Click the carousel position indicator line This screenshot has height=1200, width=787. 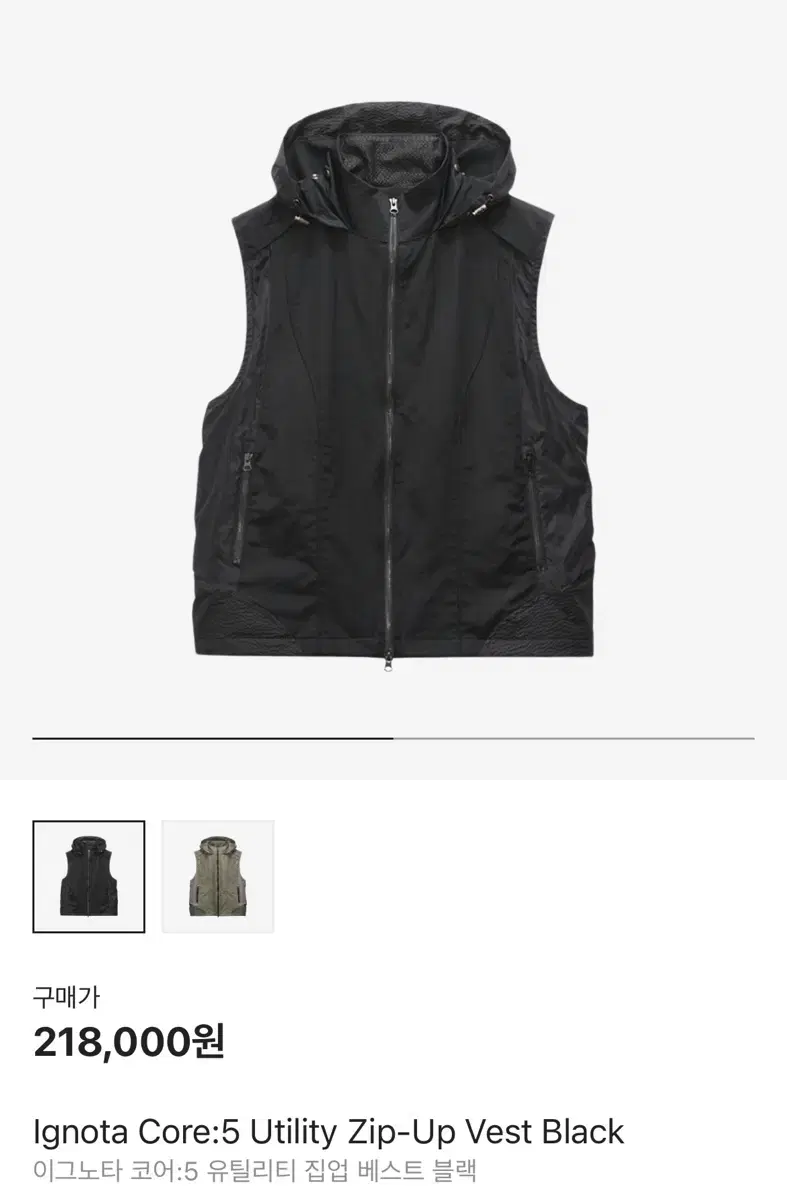click(x=393, y=737)
